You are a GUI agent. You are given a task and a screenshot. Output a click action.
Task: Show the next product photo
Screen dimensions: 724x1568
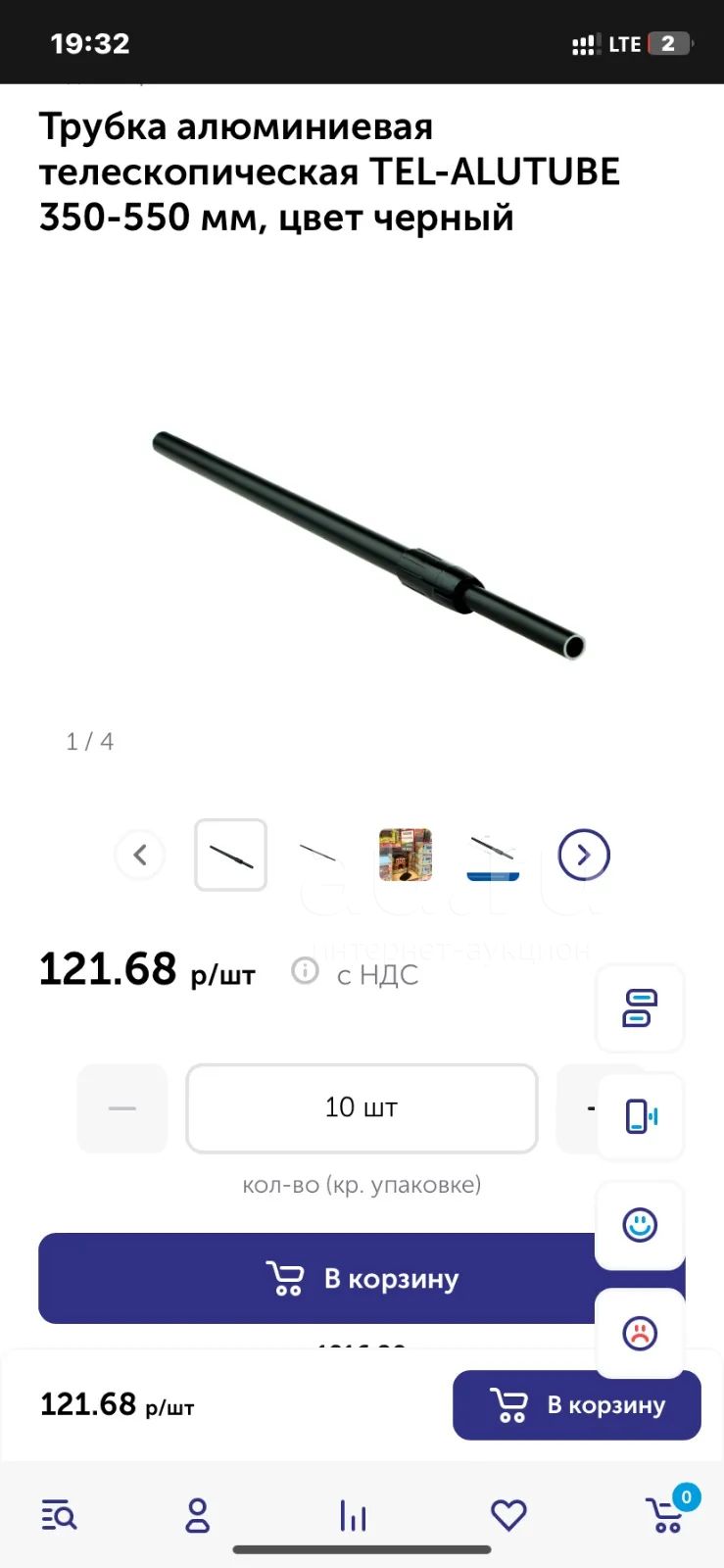click(584, 855)
